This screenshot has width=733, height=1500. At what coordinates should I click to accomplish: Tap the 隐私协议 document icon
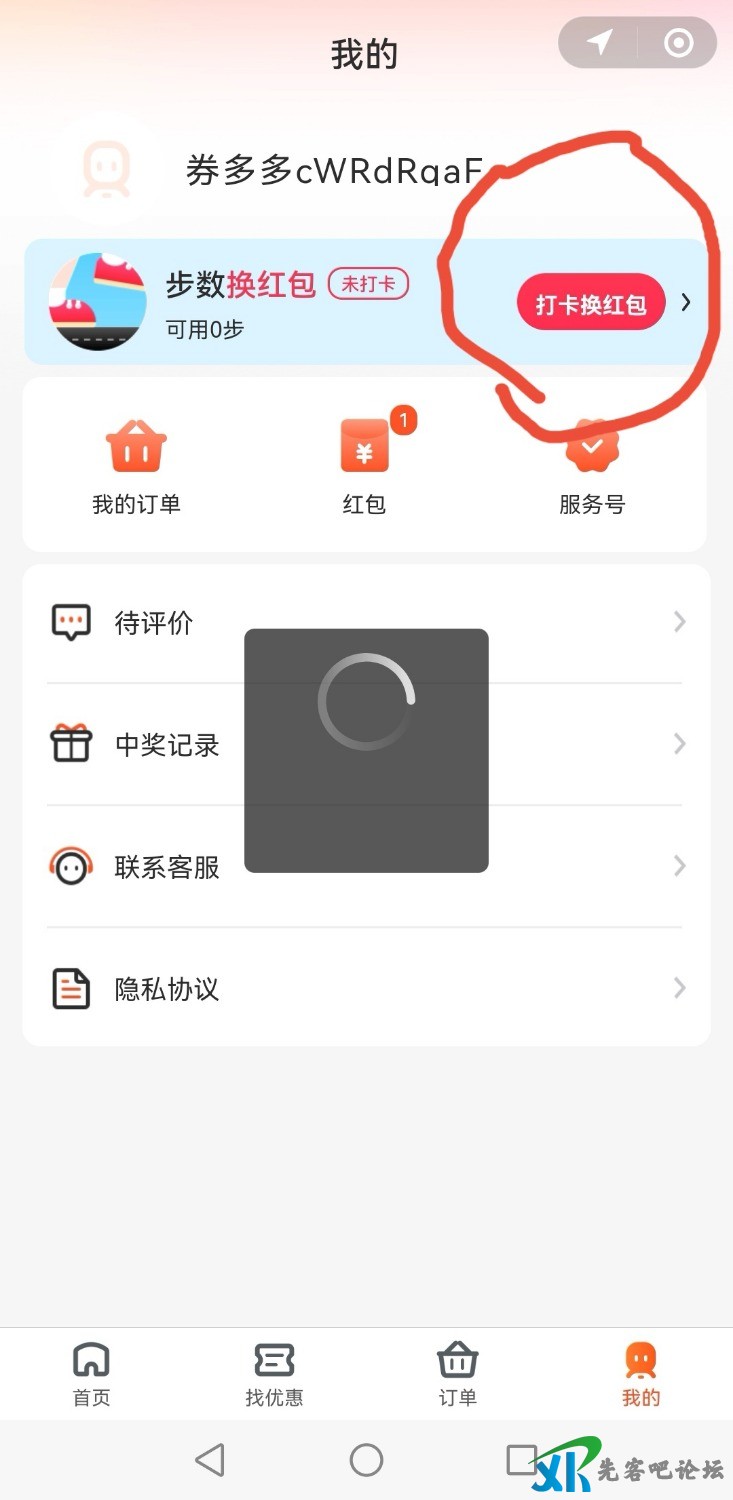click(x=70, y=988)
